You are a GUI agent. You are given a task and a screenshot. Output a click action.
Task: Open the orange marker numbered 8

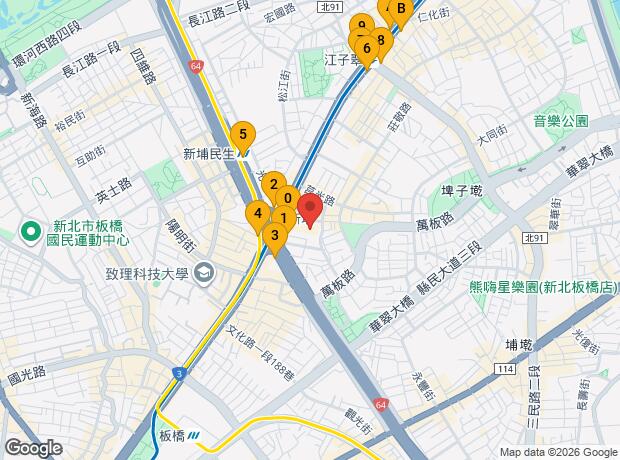pos(381,40)
